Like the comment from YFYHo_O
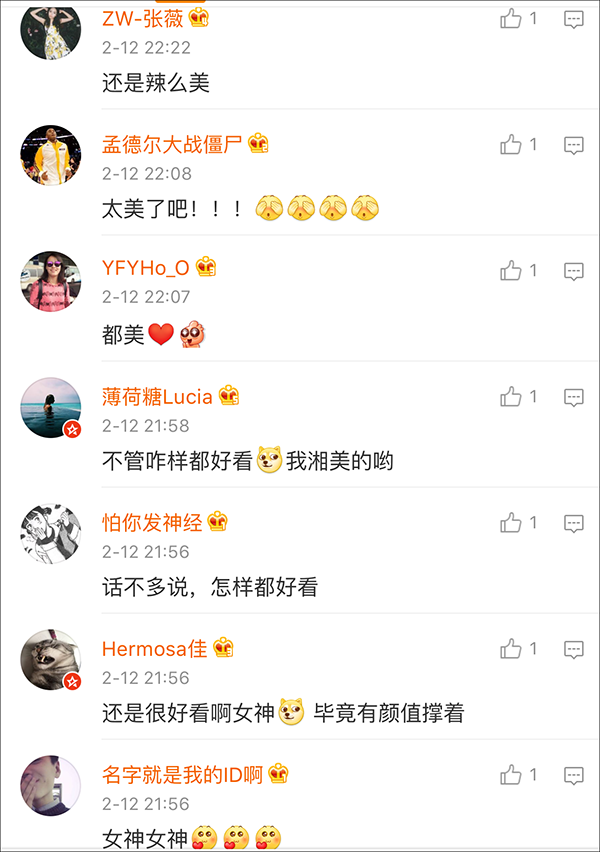 [x=511, y=271]
